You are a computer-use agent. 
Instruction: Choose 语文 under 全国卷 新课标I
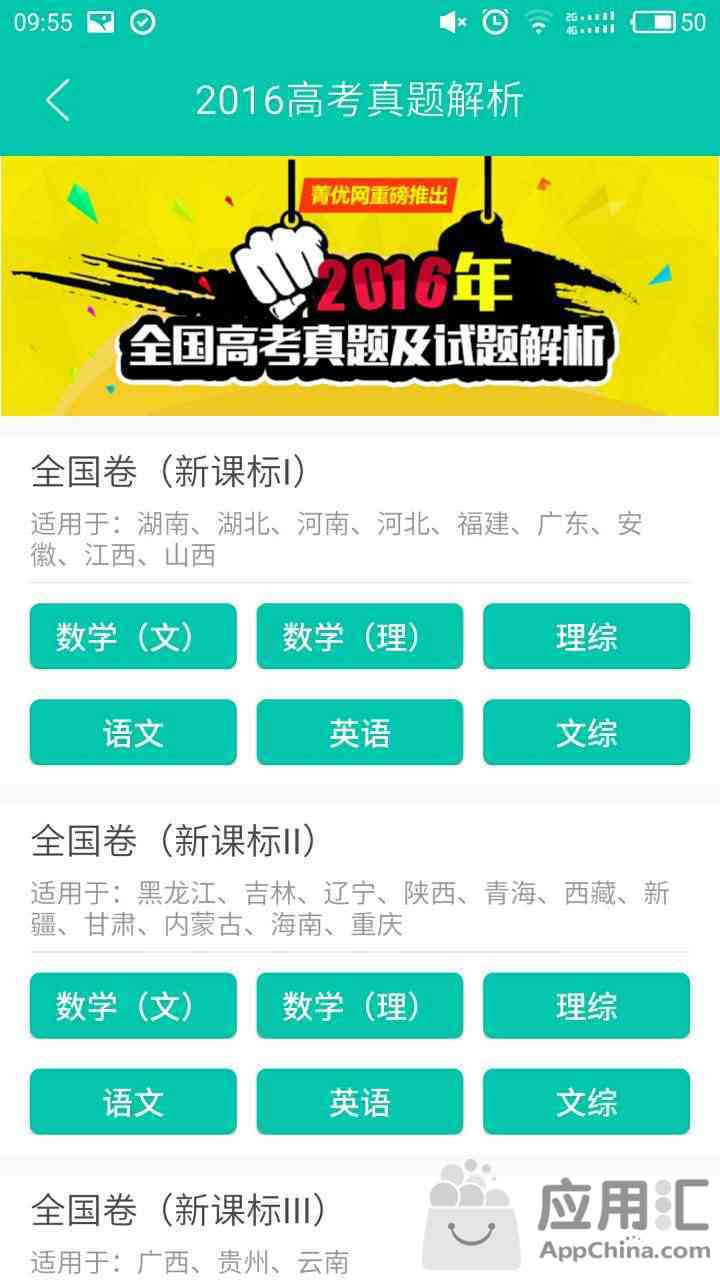133,732
